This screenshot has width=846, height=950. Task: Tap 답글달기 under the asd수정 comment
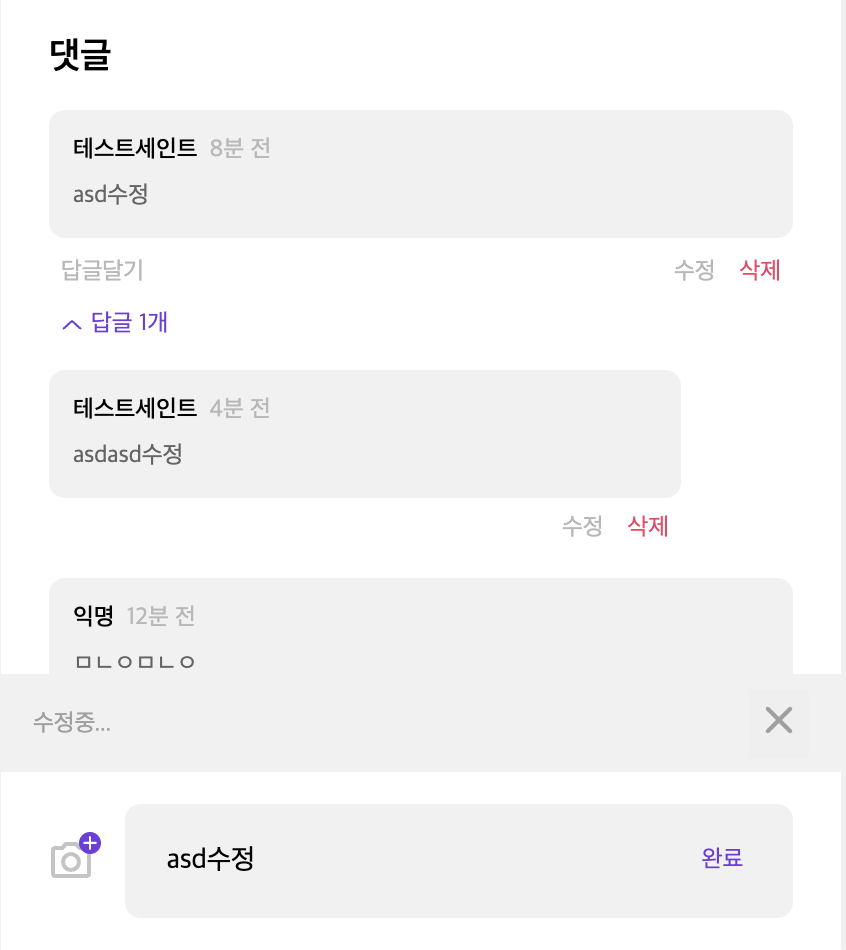[103, 270]
